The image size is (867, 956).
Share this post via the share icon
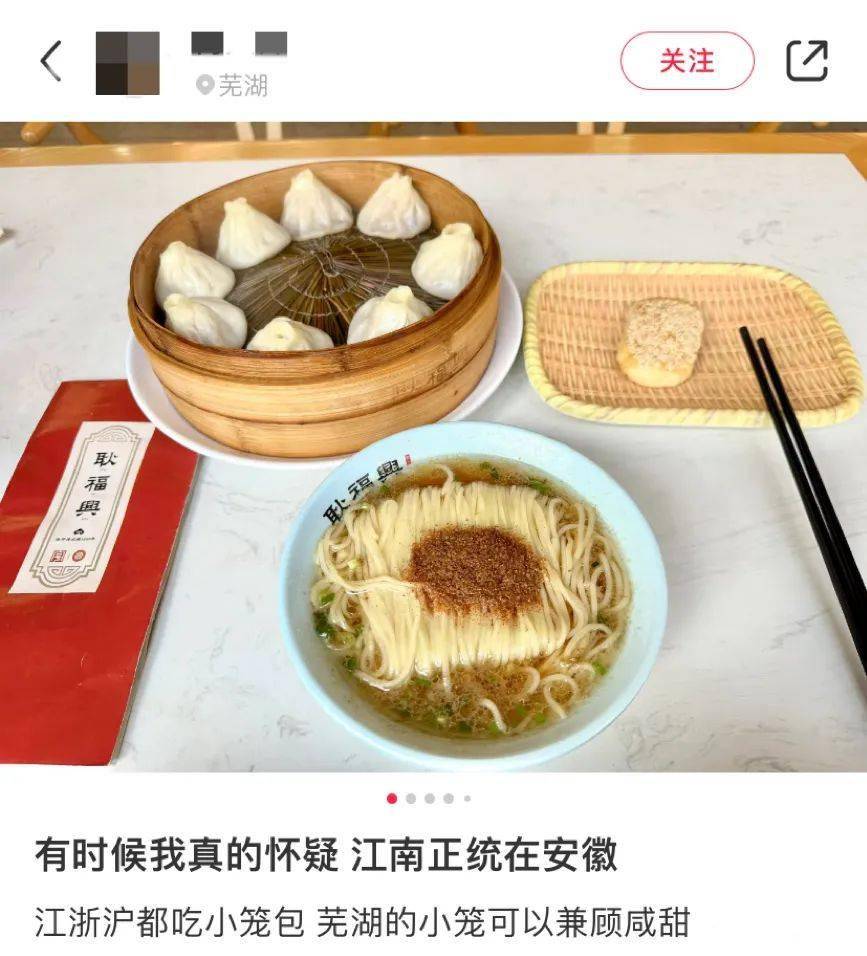807,61
